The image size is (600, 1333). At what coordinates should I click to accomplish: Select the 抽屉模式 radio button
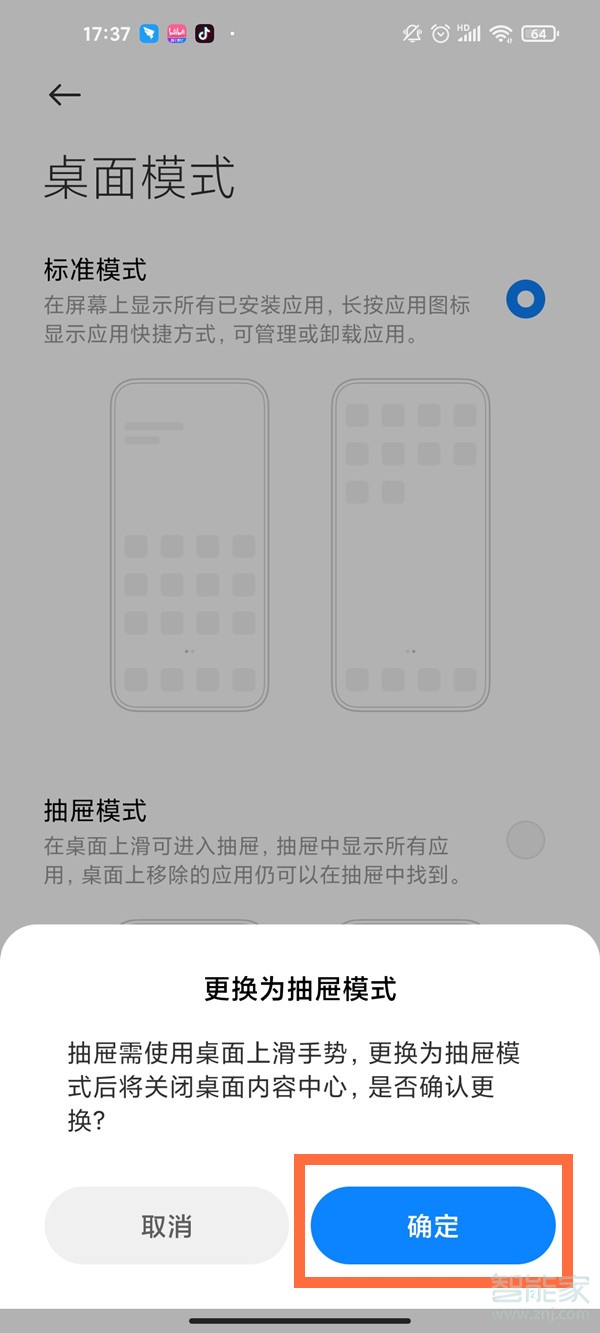click(525, 840)
